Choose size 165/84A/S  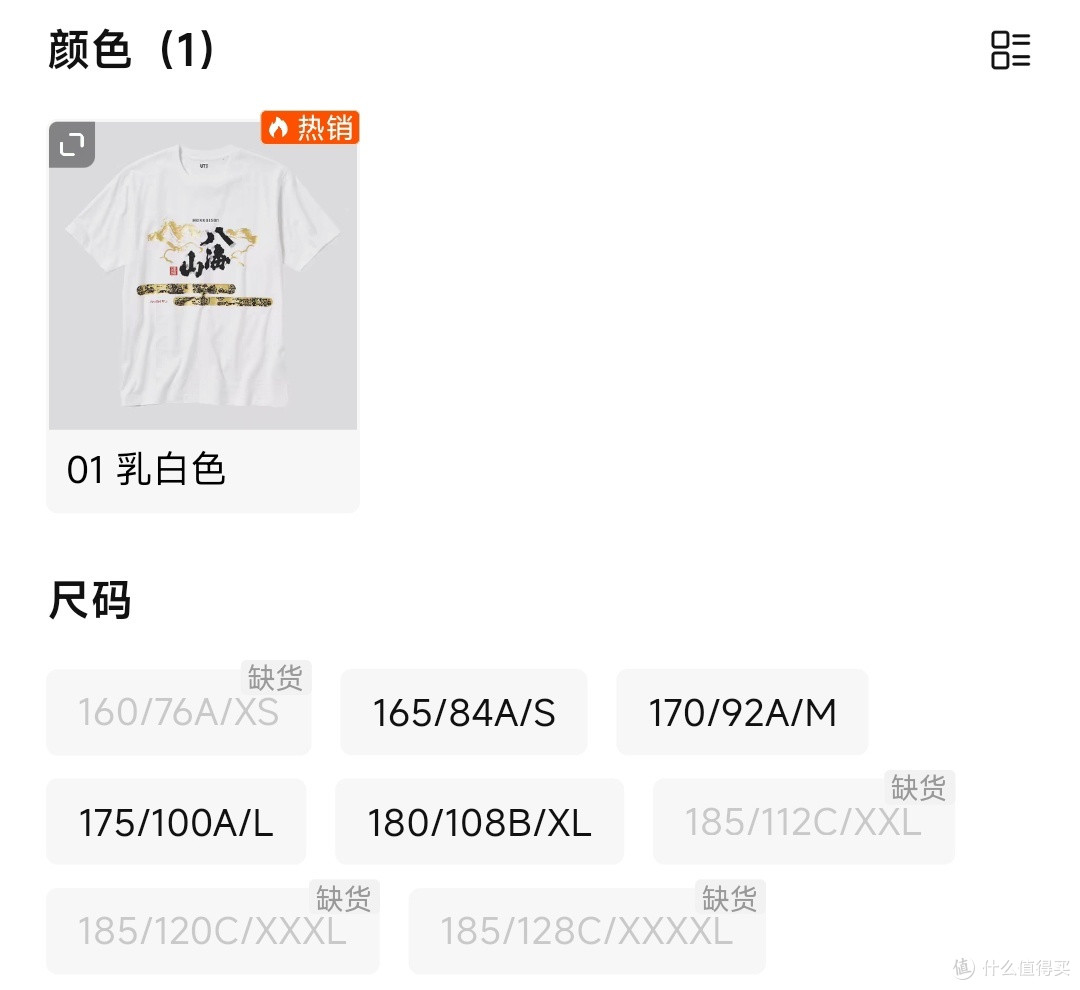463,713
